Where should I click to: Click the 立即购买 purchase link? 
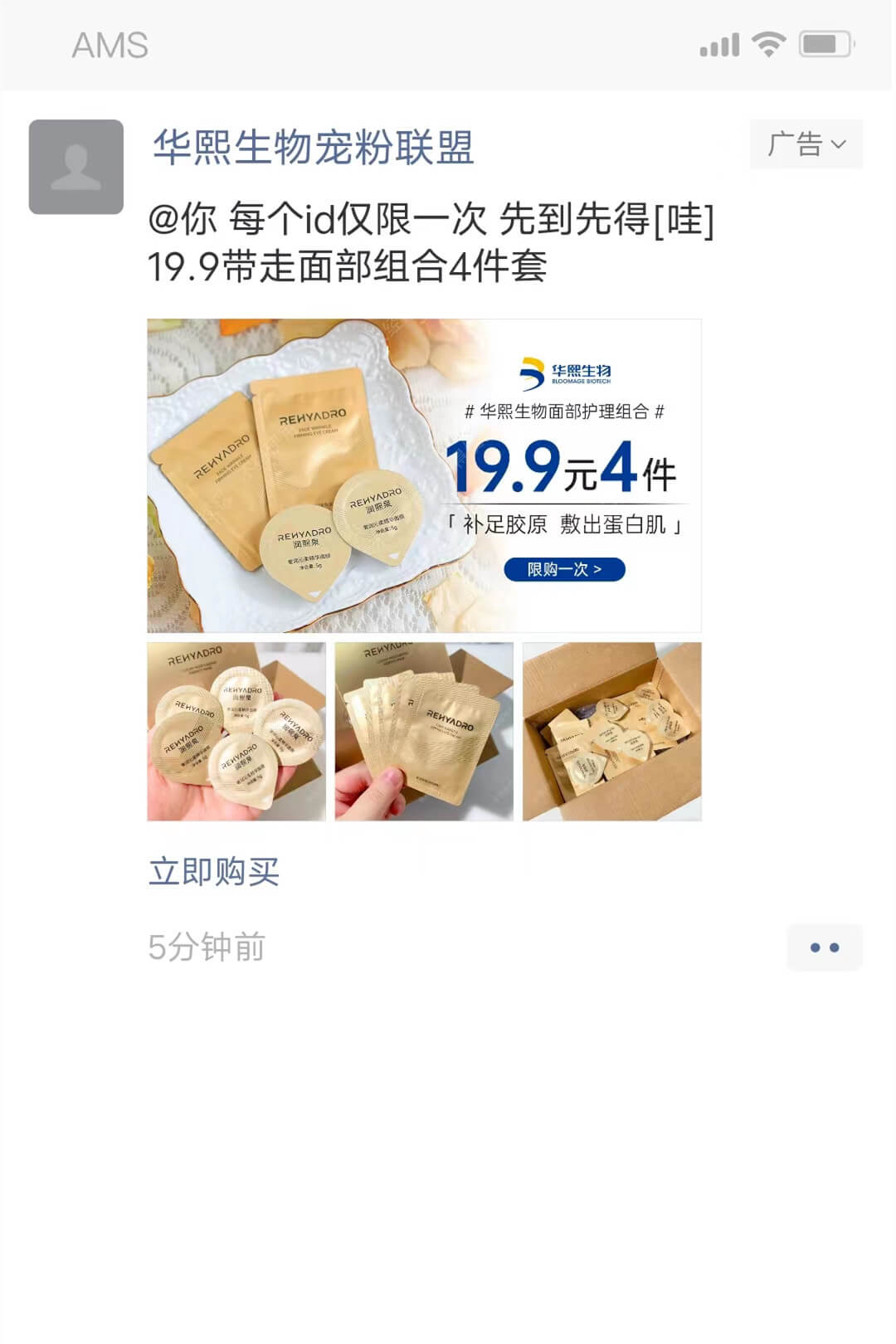tap(214, 870)
